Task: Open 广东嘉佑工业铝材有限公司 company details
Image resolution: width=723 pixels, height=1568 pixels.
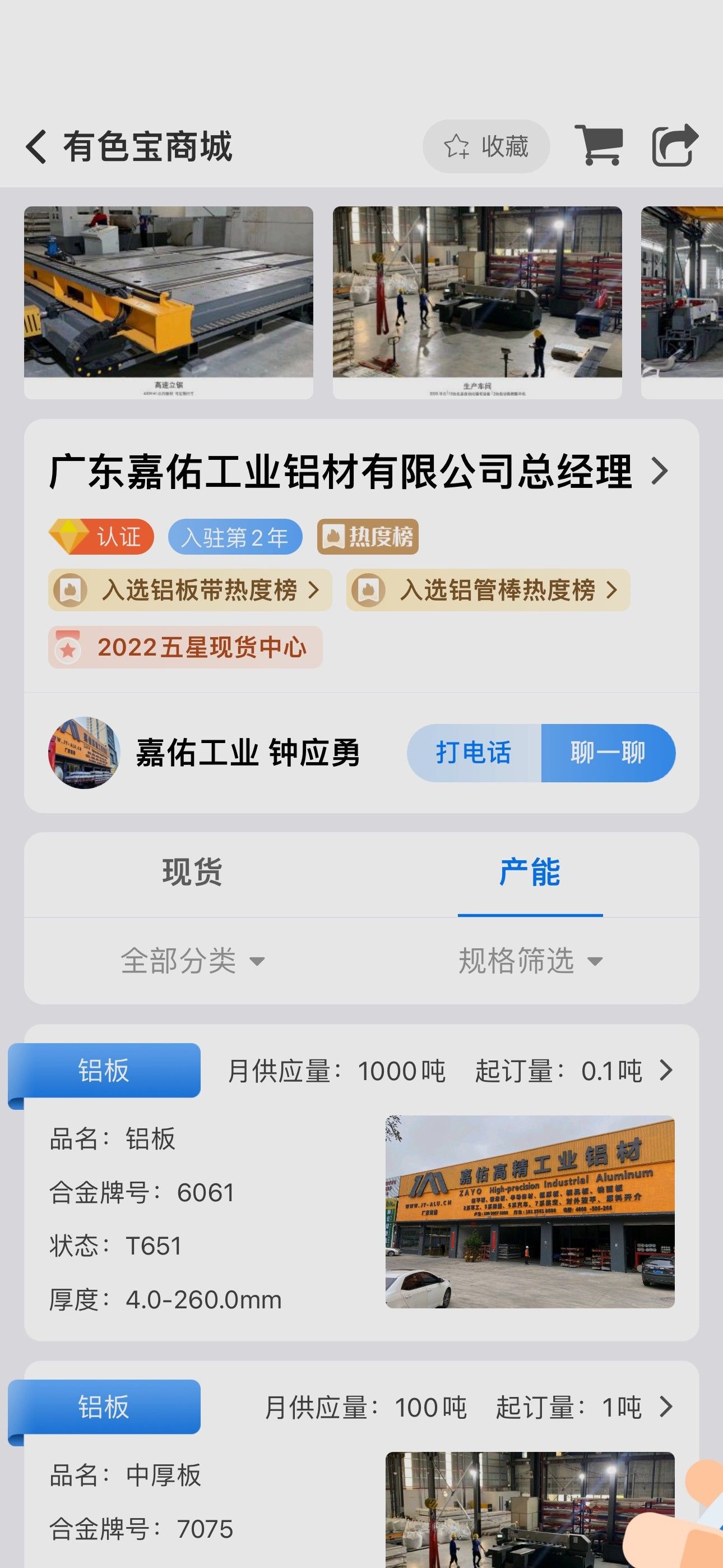Action: click(359, 472)
